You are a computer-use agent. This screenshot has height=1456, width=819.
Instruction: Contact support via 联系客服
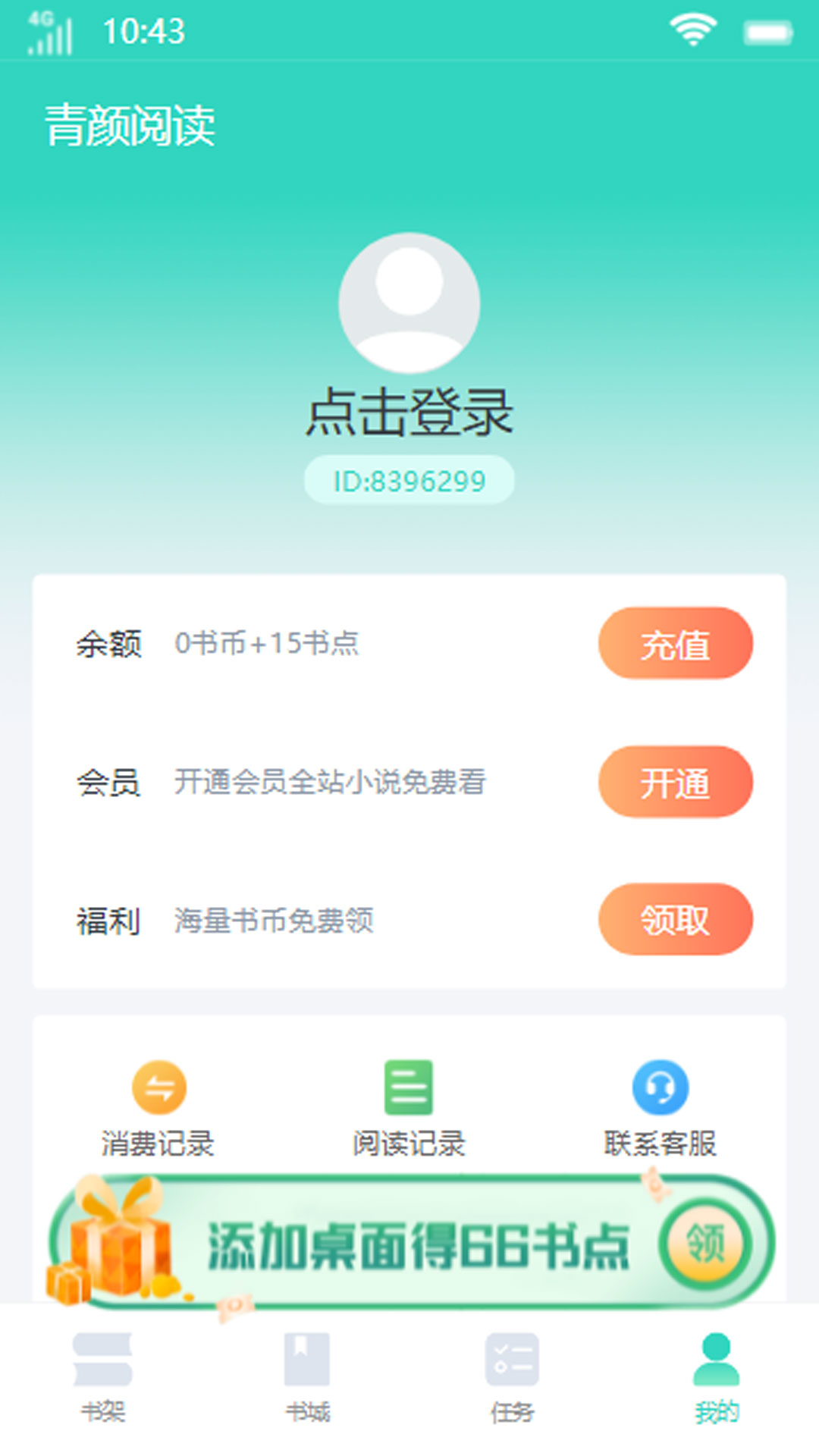click(660, 1109)
